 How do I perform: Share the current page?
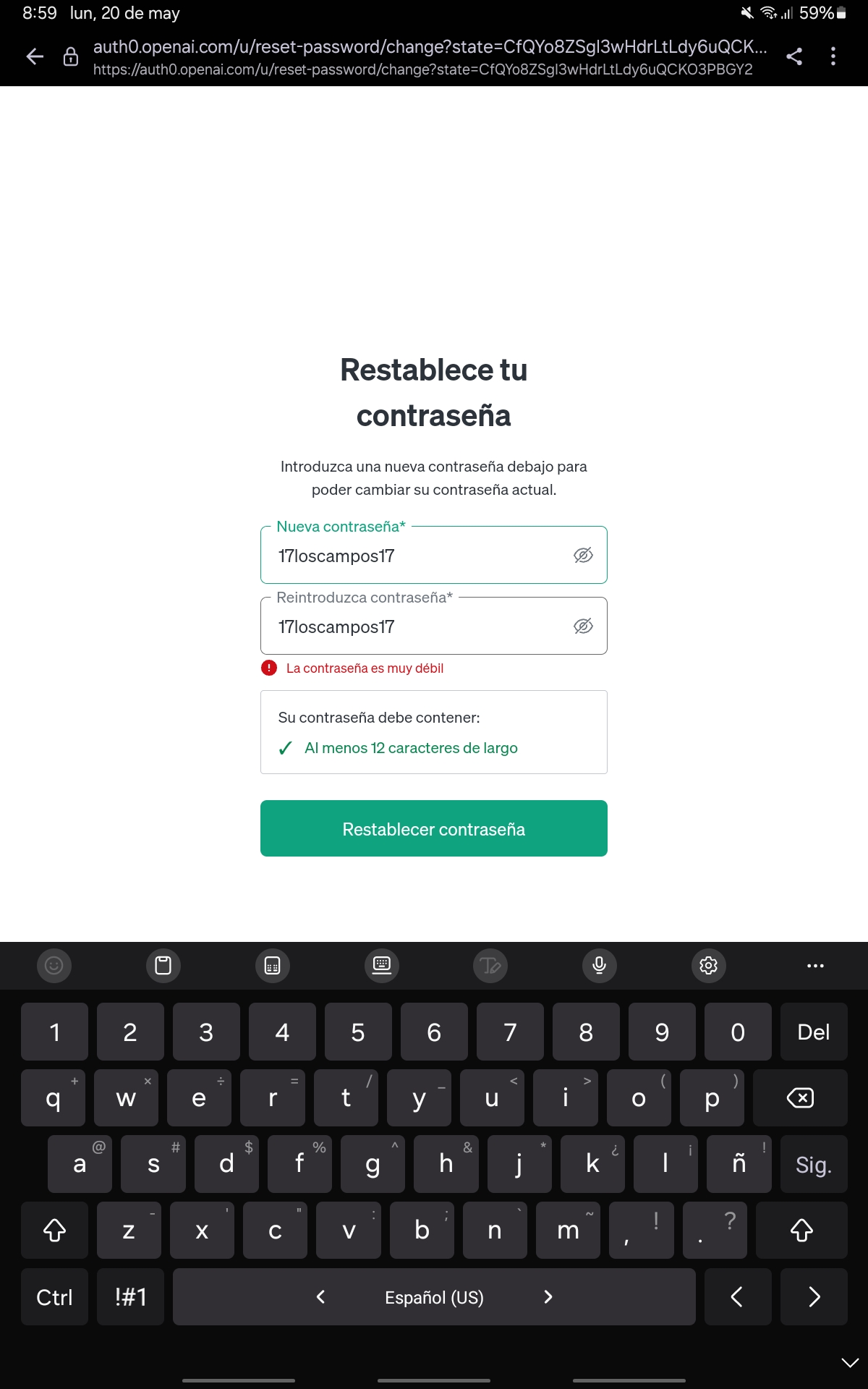coord(794,56)
